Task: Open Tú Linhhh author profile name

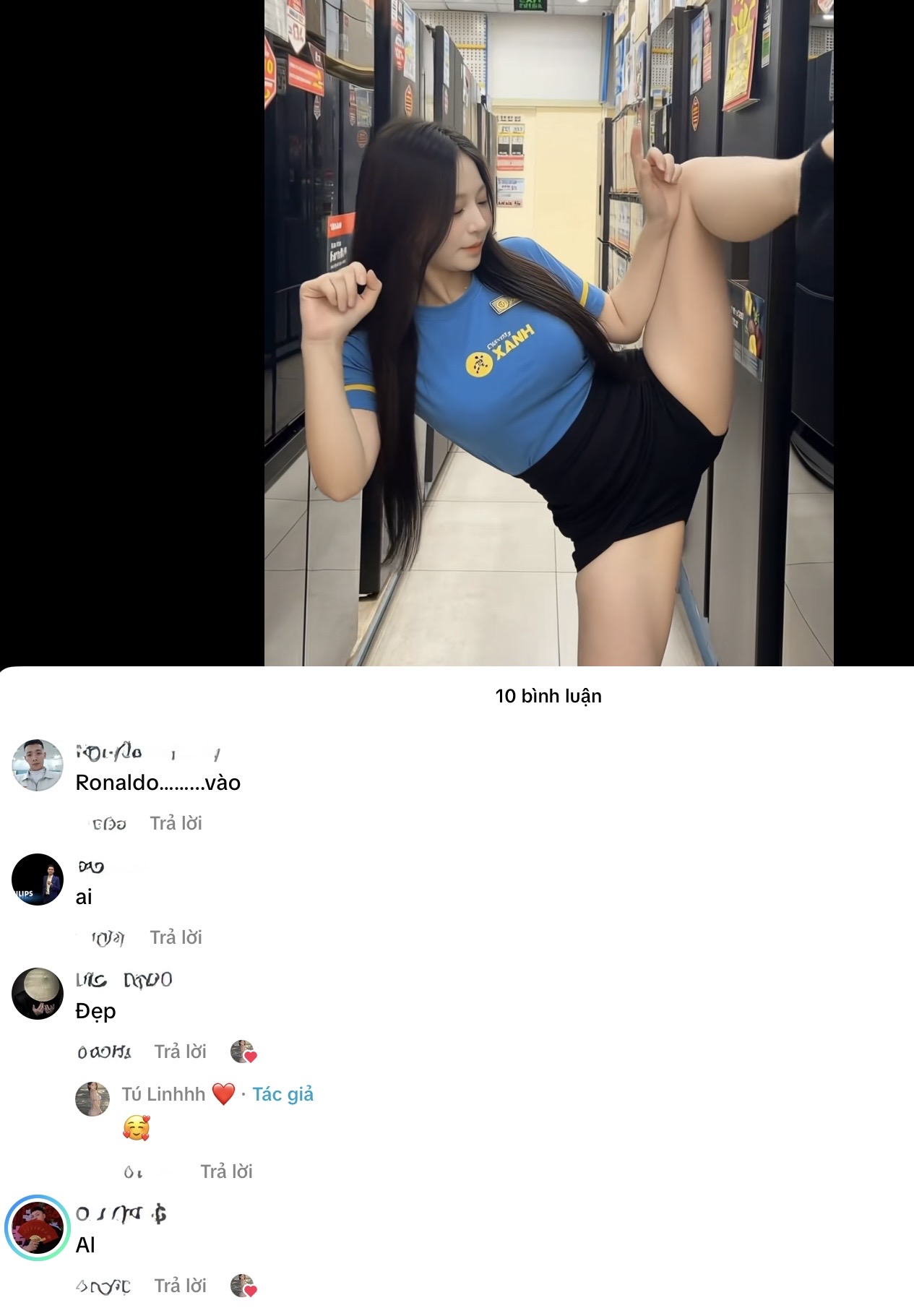Action: 163,1094
